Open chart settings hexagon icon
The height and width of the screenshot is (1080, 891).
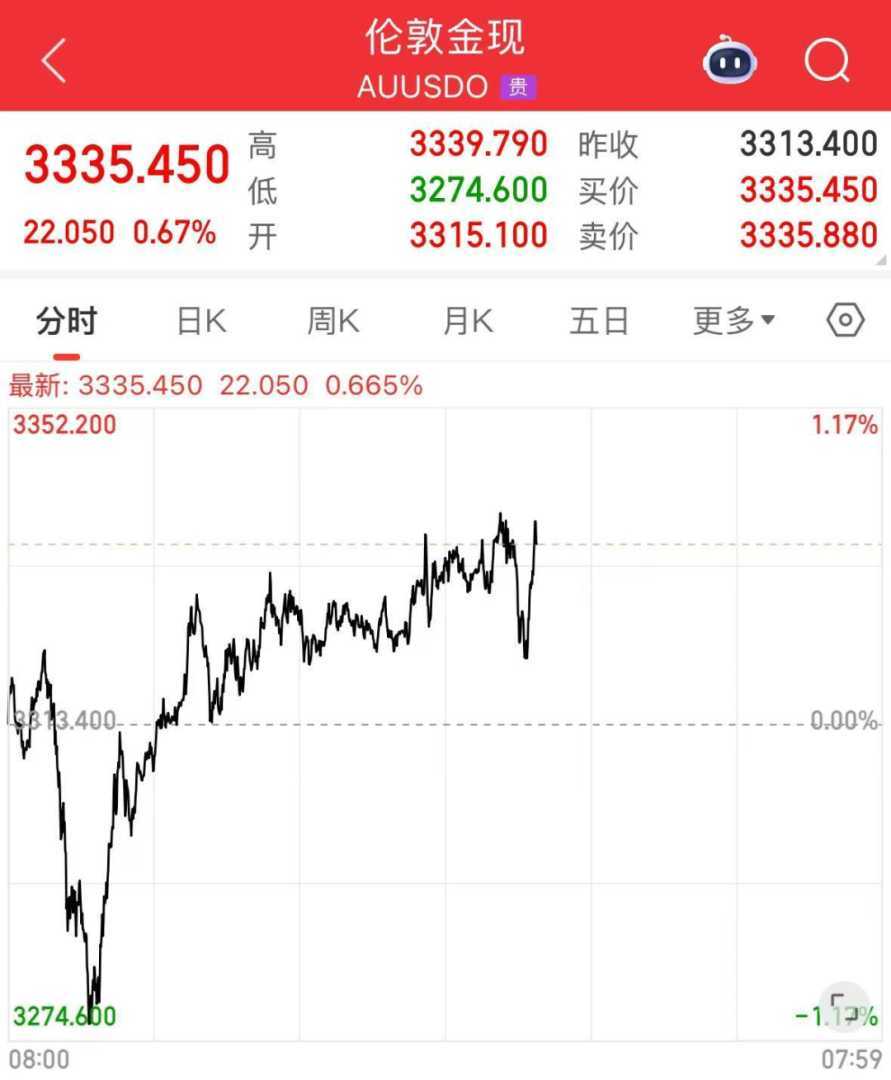pos(845,321)
